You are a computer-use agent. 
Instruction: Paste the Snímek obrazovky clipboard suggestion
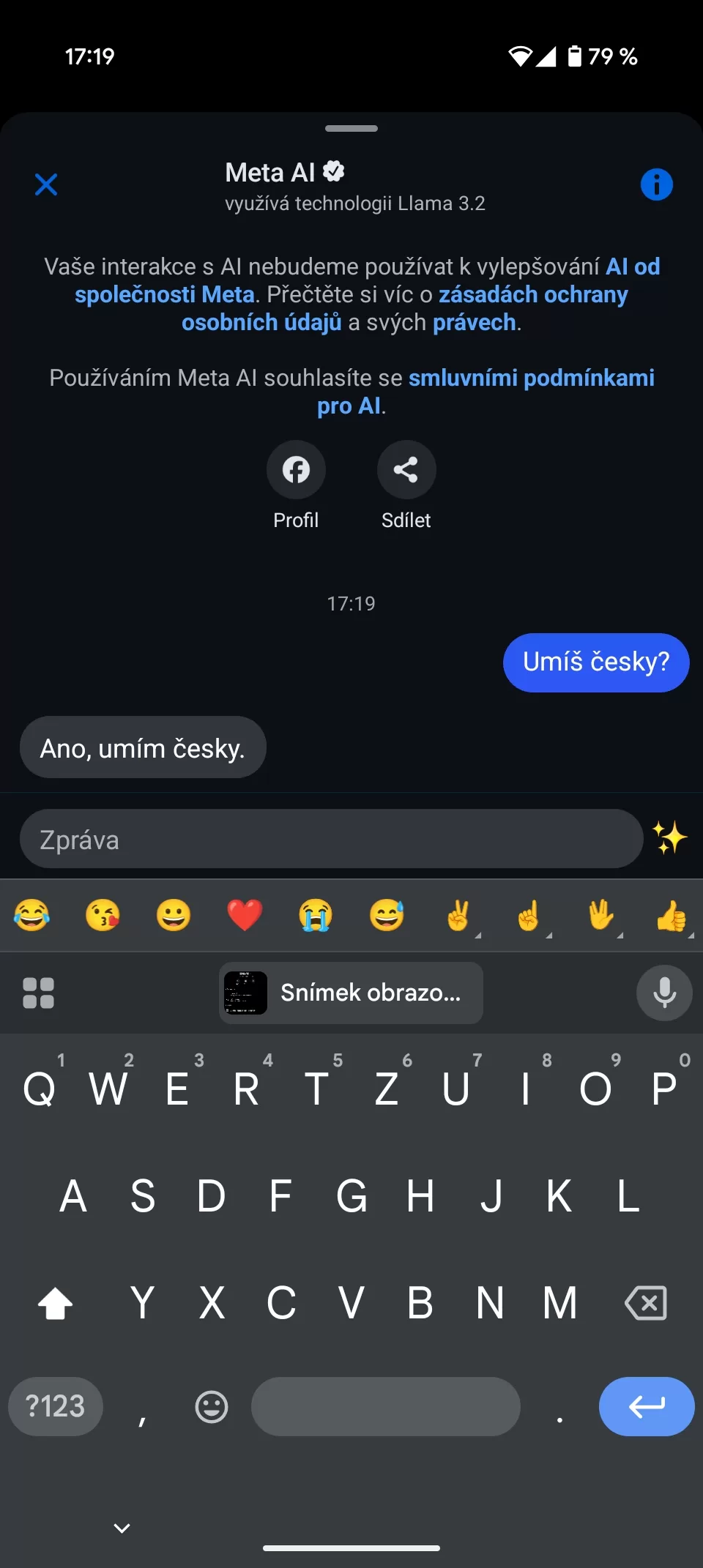tap(351, 993)
